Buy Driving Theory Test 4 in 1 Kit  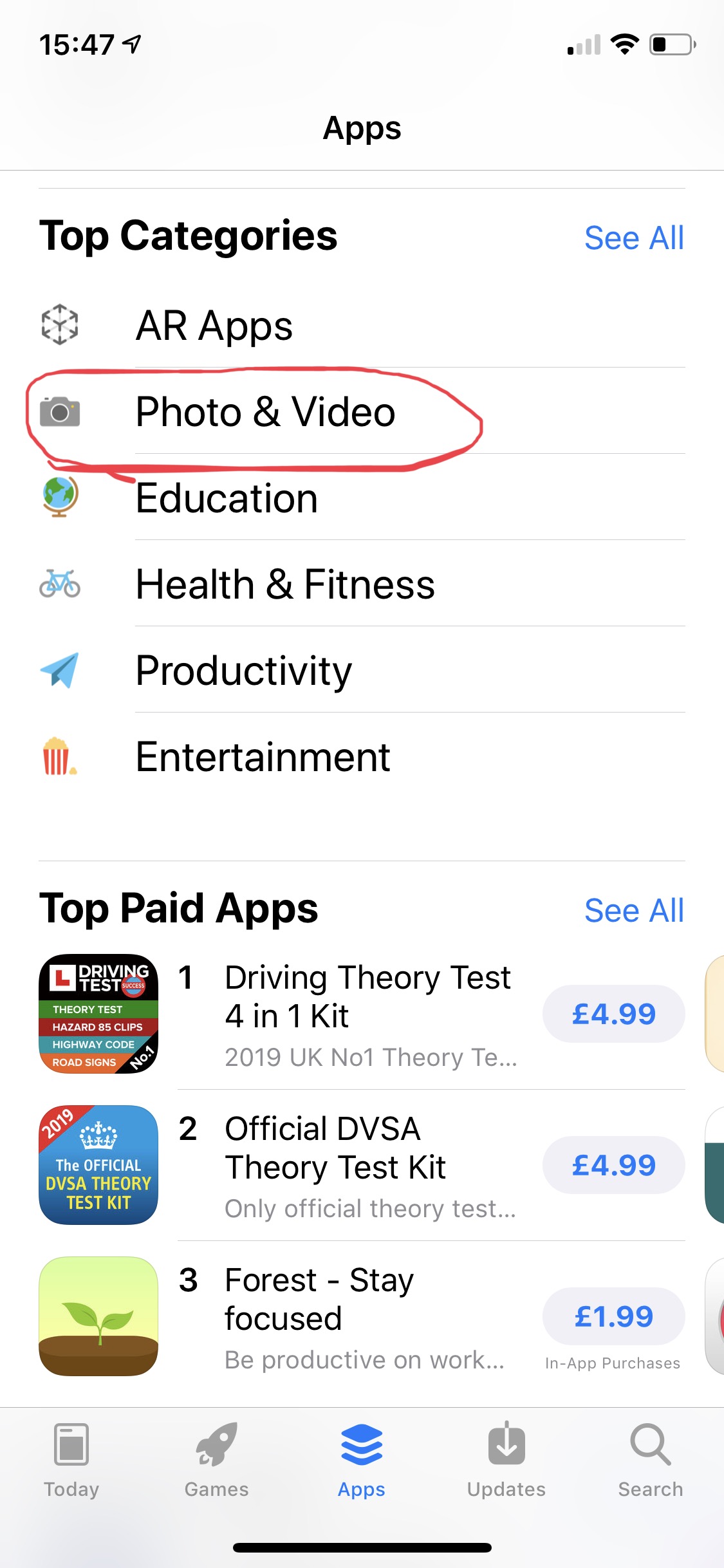tap(613, 1014)
